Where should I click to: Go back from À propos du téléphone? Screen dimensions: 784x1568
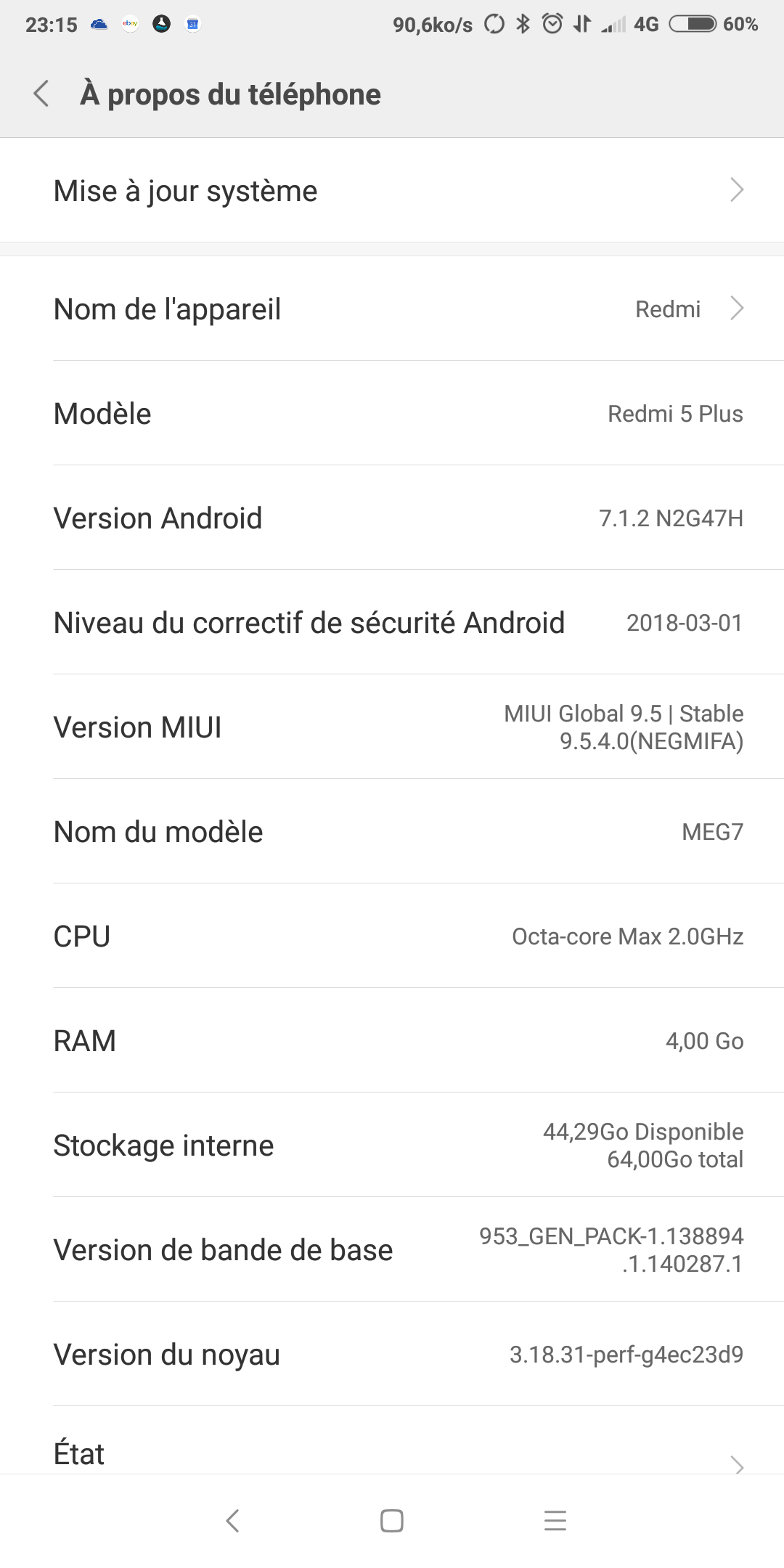click(x=41, y=94)
